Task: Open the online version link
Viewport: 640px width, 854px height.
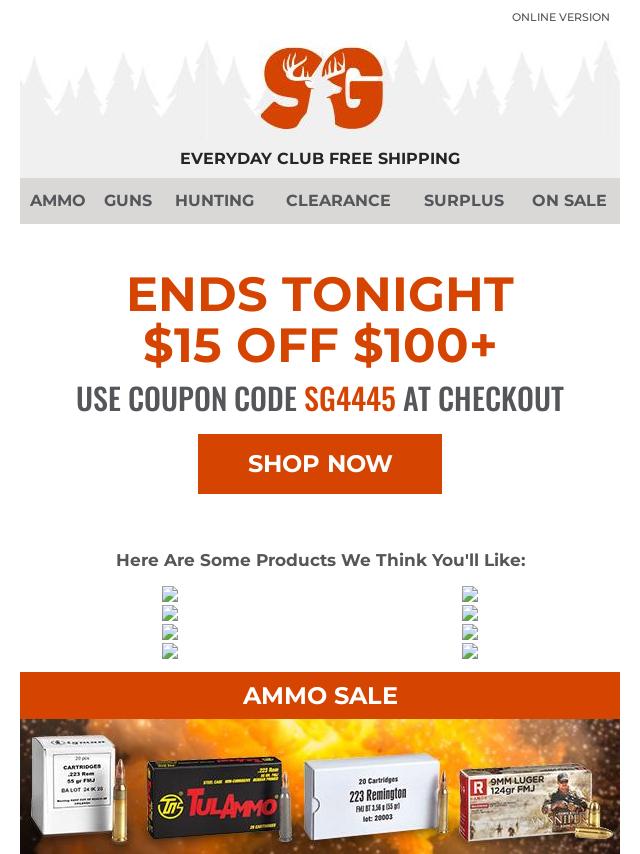Action: (560, 17)
